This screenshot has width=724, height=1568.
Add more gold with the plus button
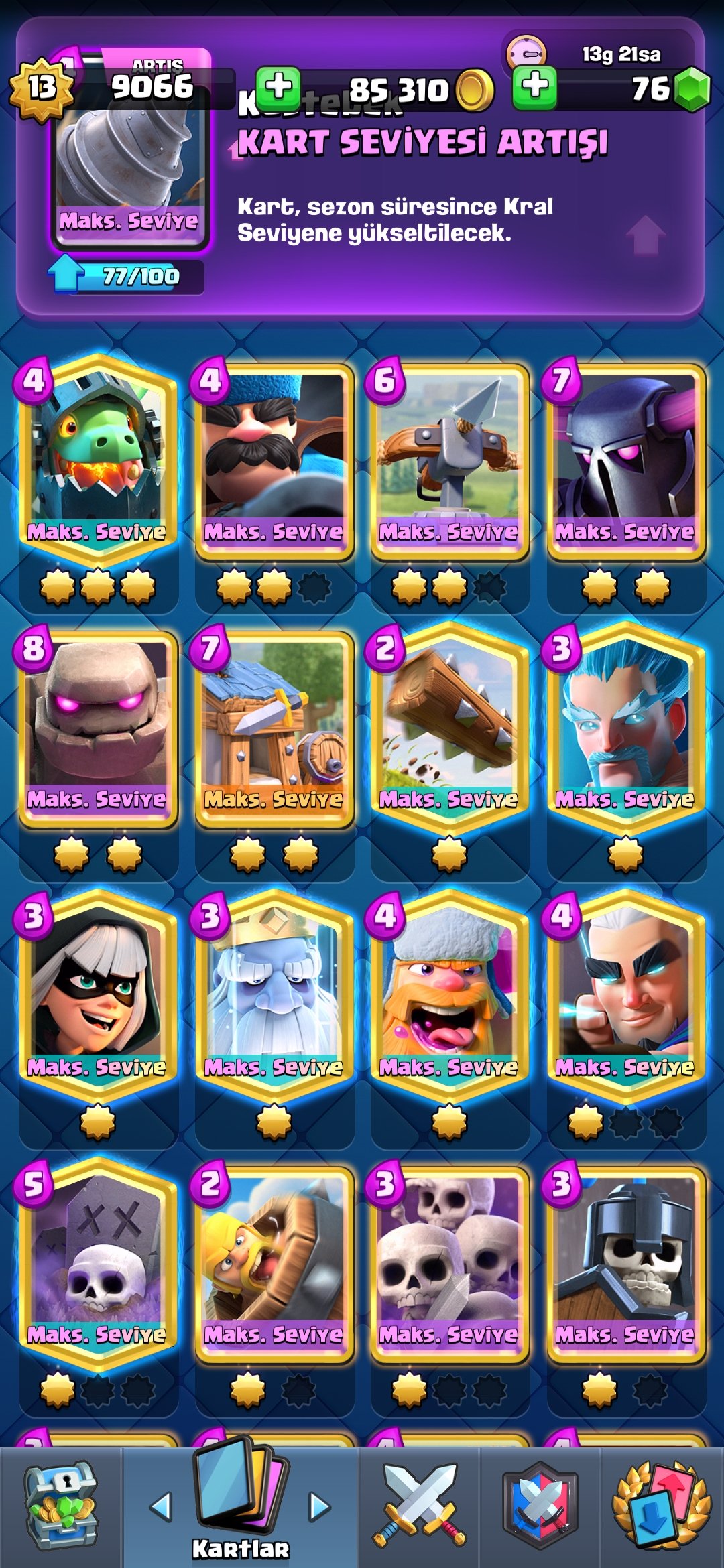click(278, 88)
